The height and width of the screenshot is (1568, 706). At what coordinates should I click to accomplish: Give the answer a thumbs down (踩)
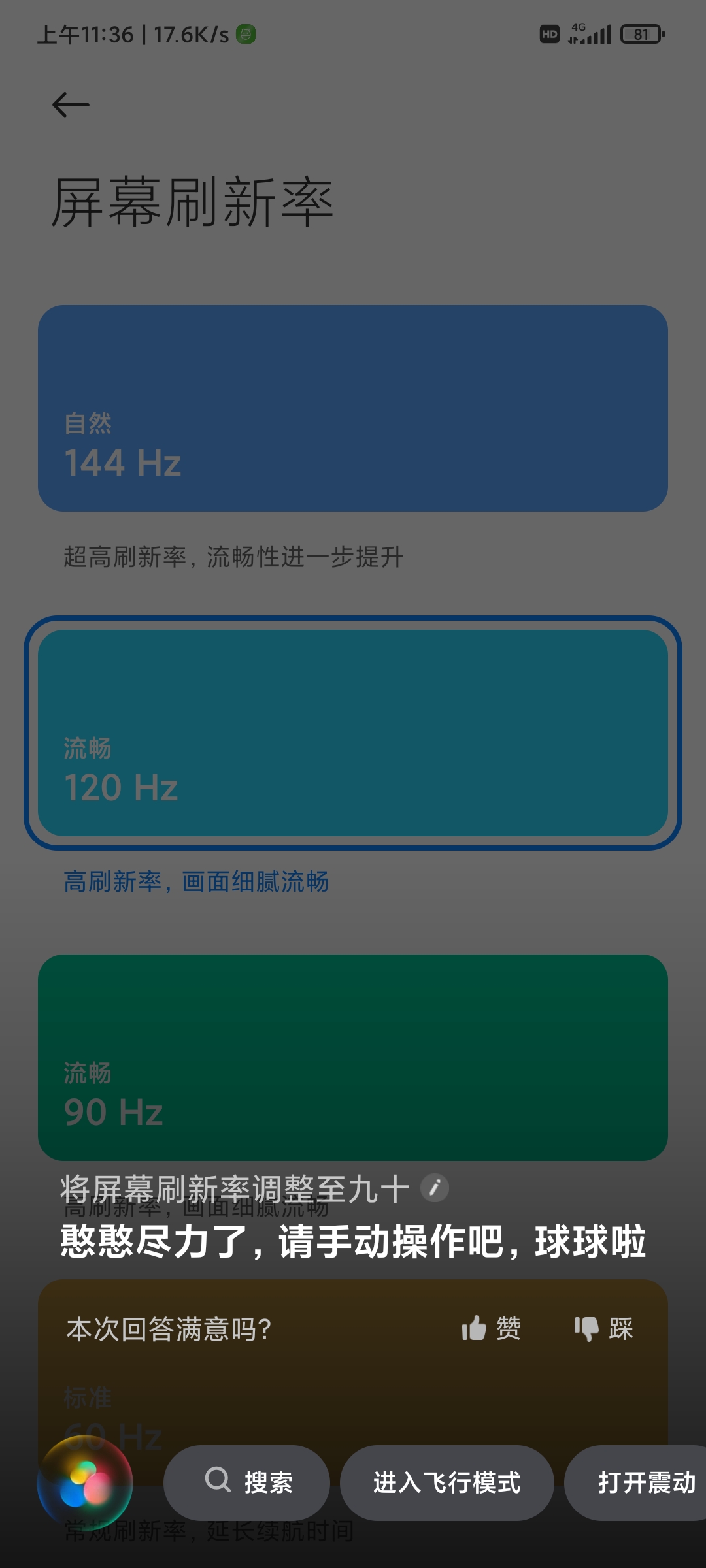(603, 1328)
